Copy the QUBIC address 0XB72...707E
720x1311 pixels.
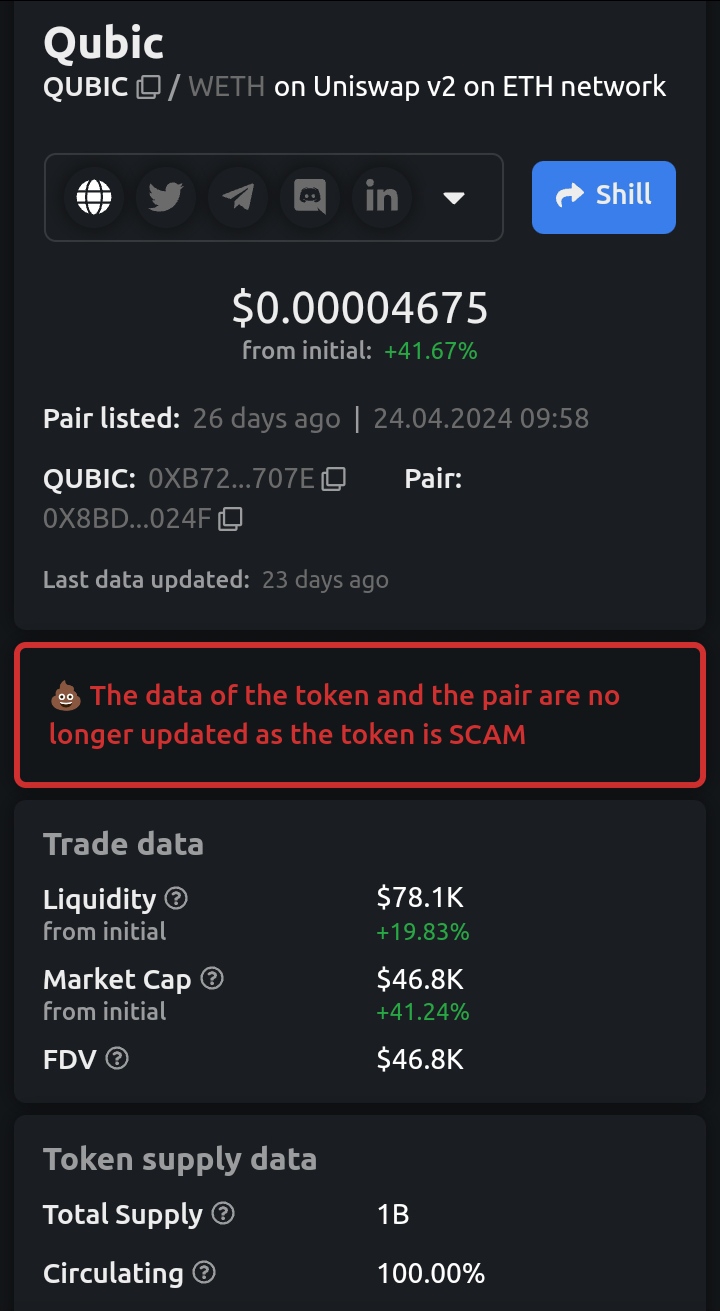point(334,479)
